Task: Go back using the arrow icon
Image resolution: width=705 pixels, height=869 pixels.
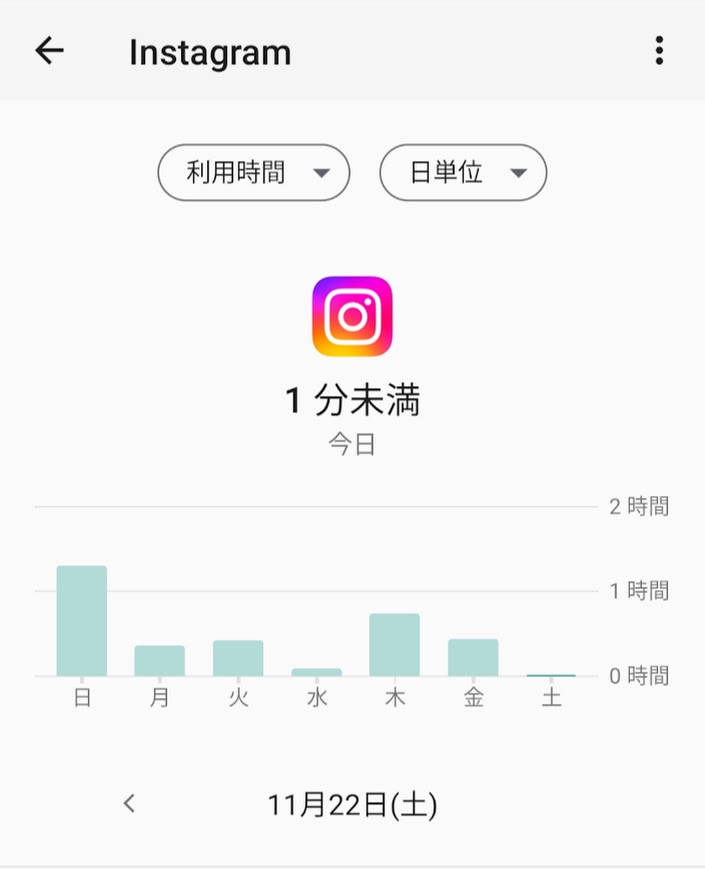Action: pyautogui.click(x=49, y=51)
